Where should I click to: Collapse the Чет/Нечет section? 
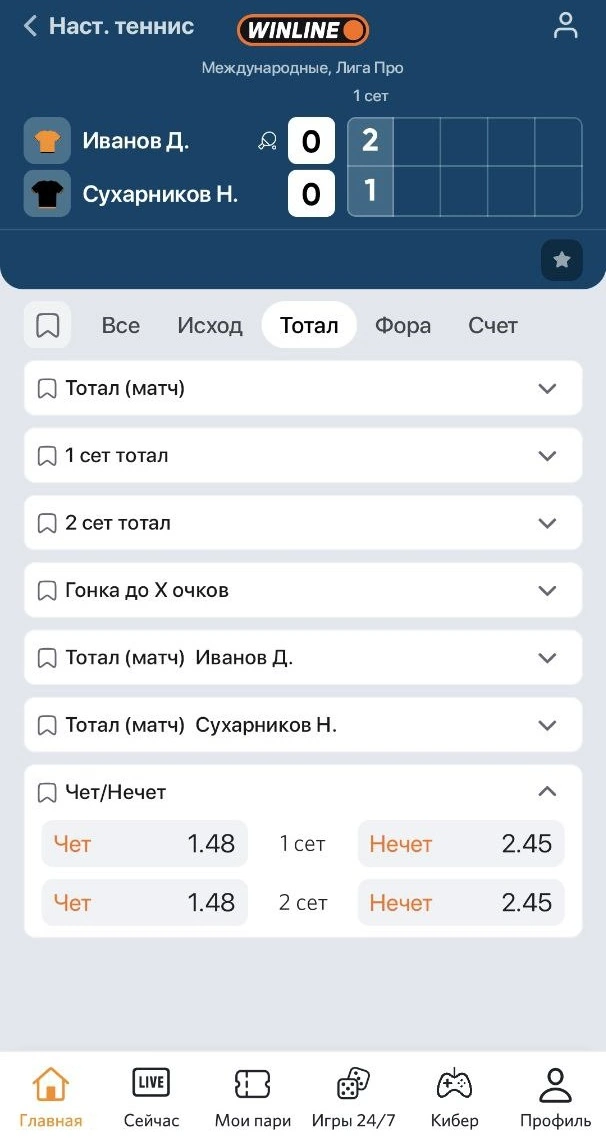[546, 792]
